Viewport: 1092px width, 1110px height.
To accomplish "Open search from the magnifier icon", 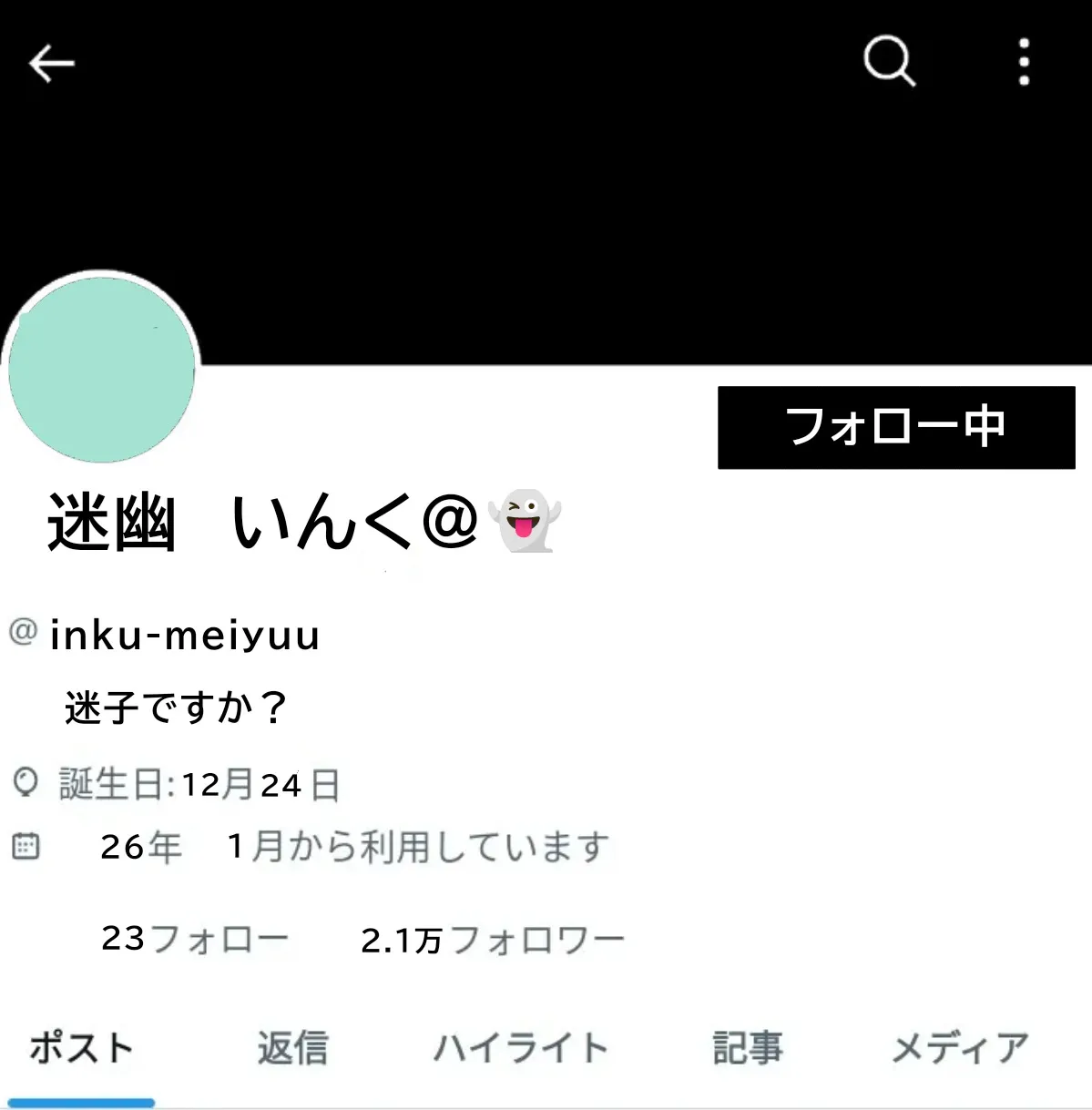I will (888, 62).
